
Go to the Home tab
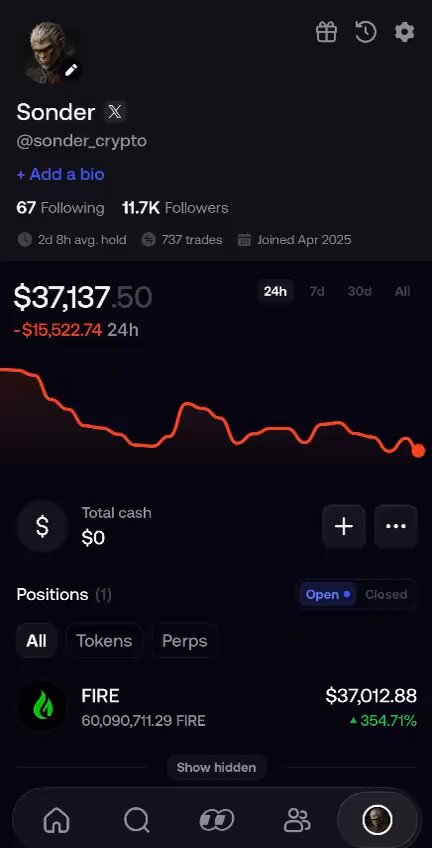(x=56, y=820)
